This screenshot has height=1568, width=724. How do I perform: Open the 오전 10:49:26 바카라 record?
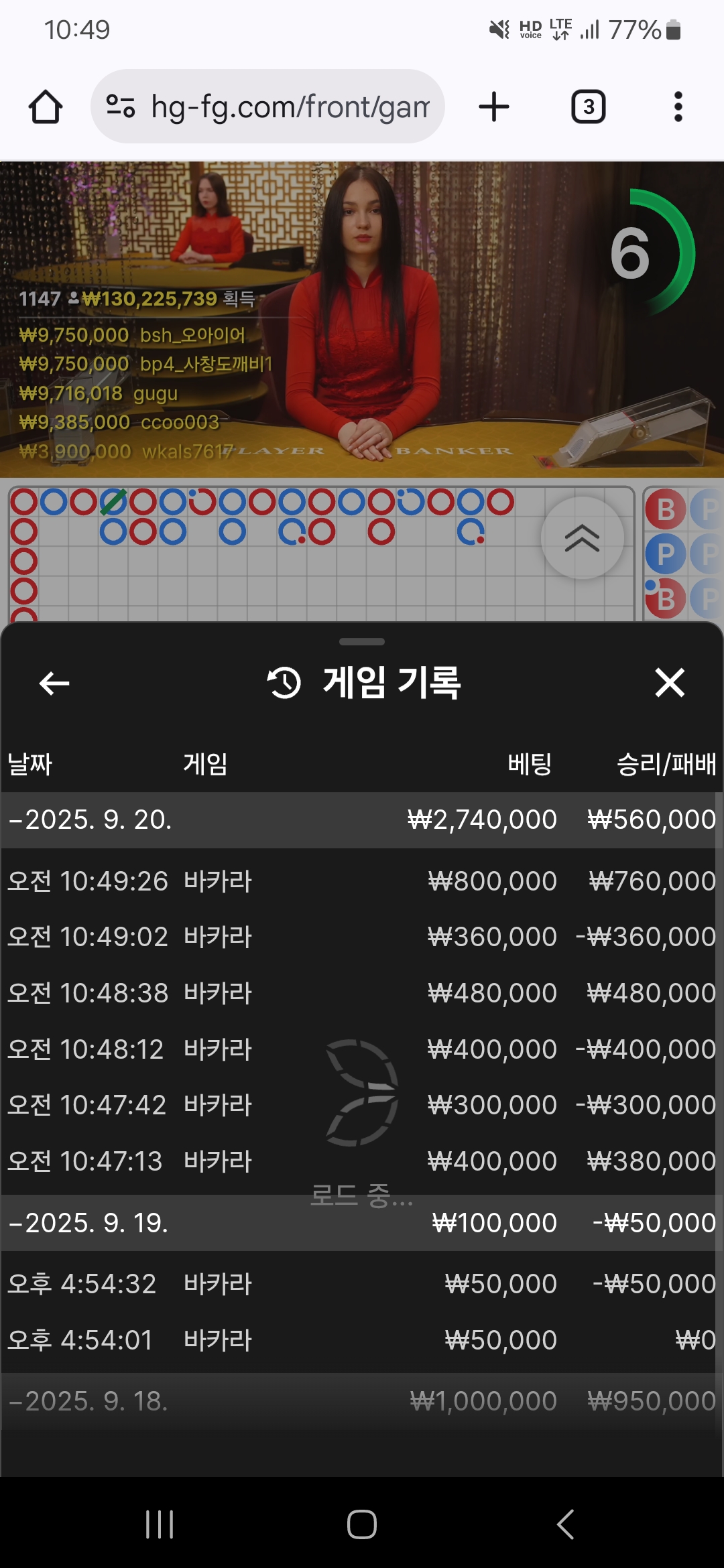click(362, 881)
